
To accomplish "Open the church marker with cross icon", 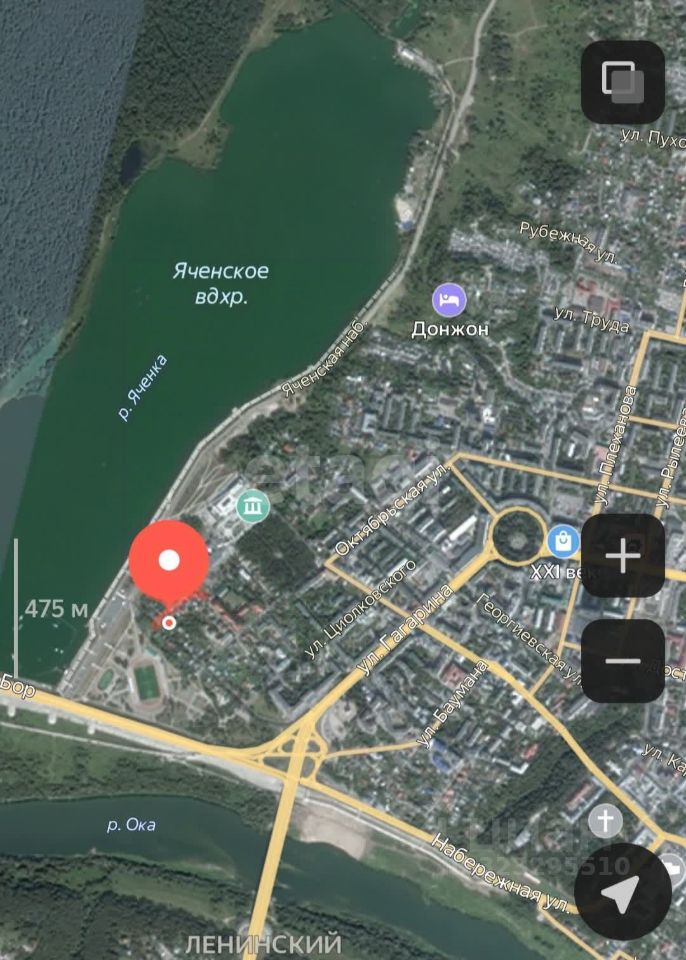I will point(605,822).
